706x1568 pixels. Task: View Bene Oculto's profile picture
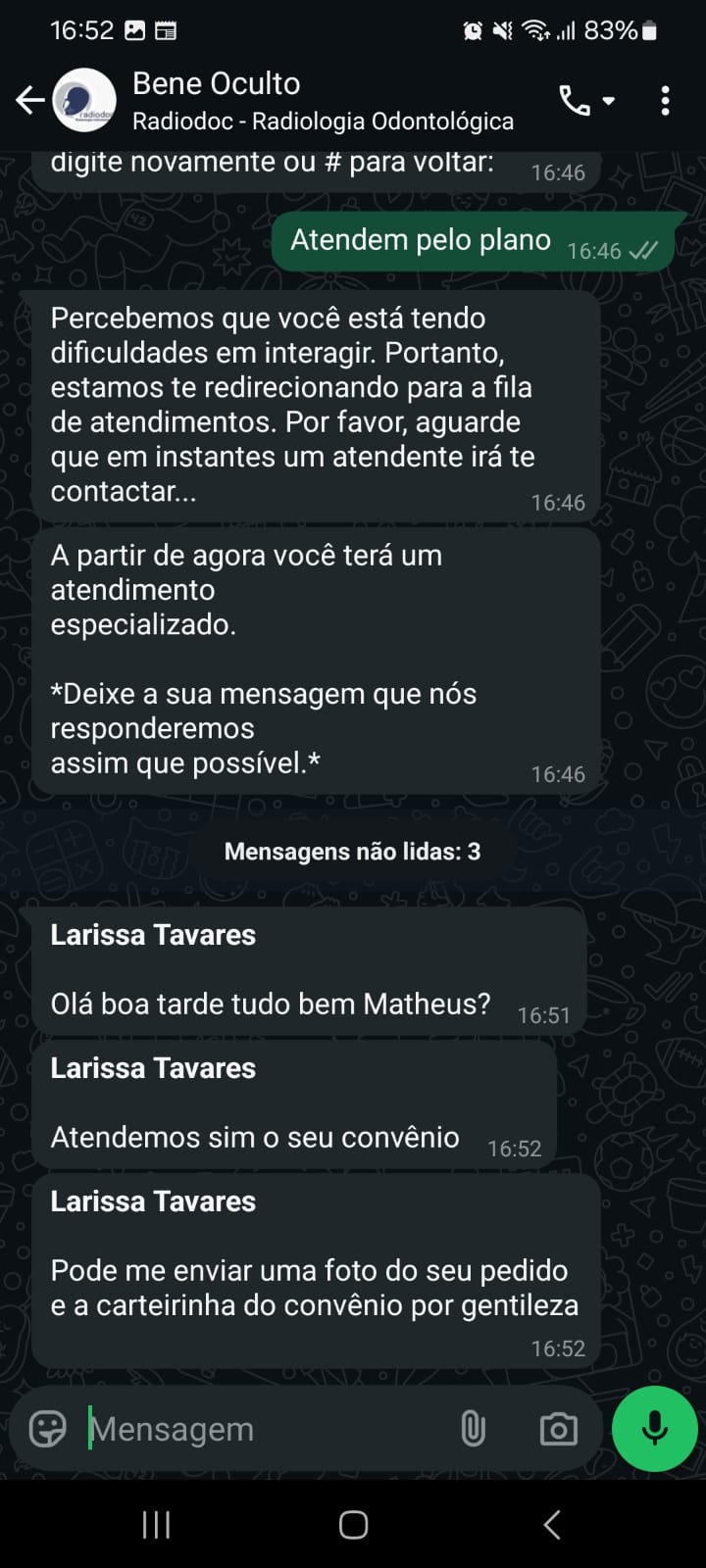(x=84, y=100)
